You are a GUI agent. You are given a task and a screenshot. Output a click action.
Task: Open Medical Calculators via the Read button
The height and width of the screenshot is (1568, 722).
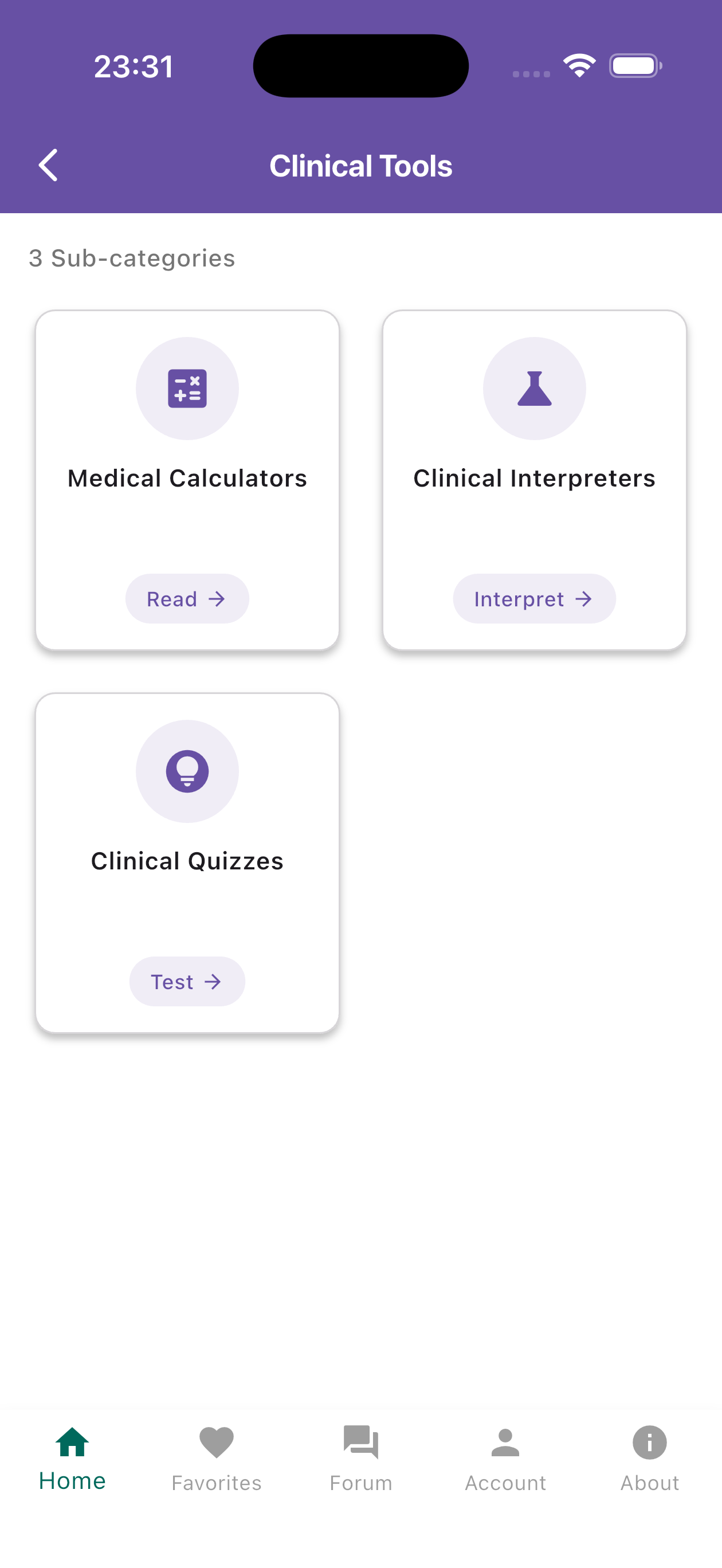click(187, 599)
